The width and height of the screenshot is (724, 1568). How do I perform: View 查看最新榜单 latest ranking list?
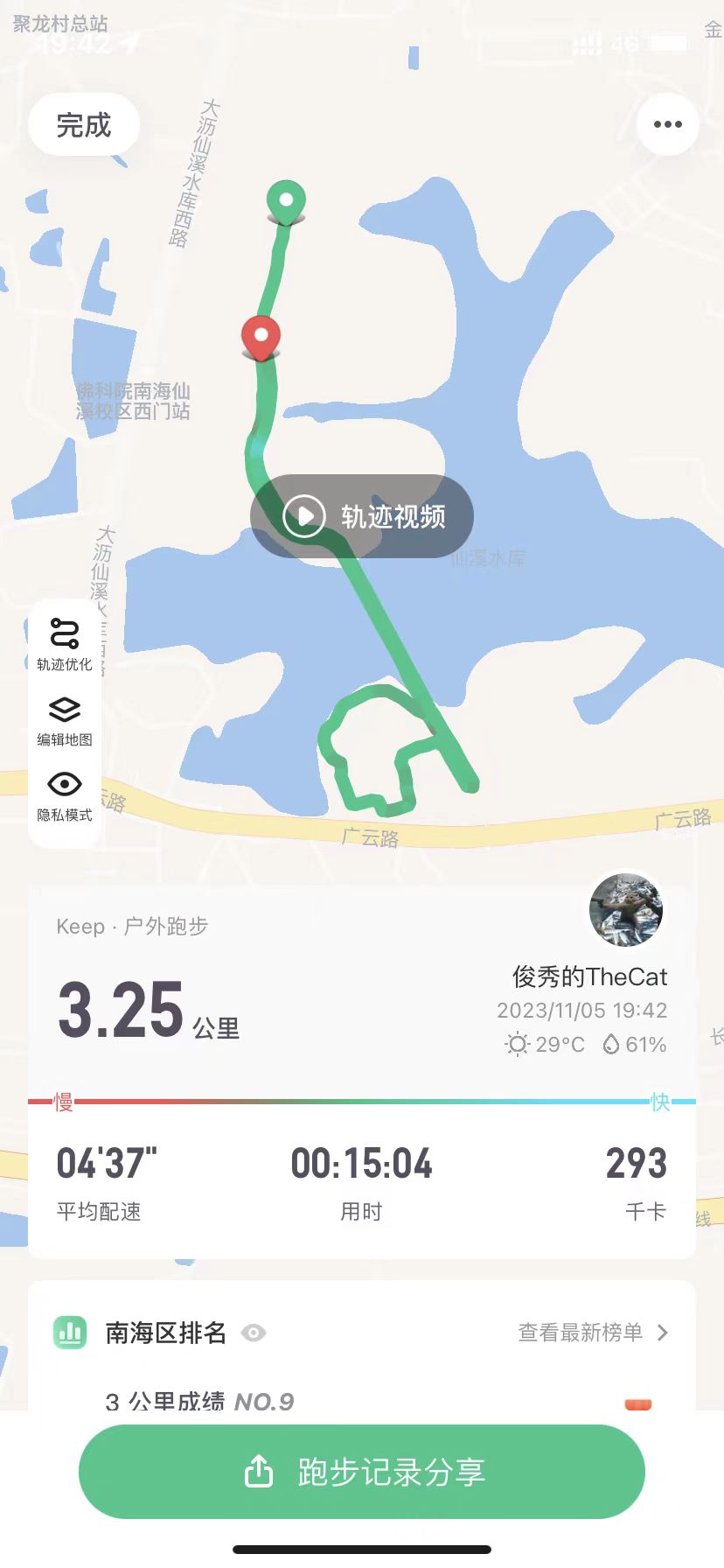[593, 1333]
